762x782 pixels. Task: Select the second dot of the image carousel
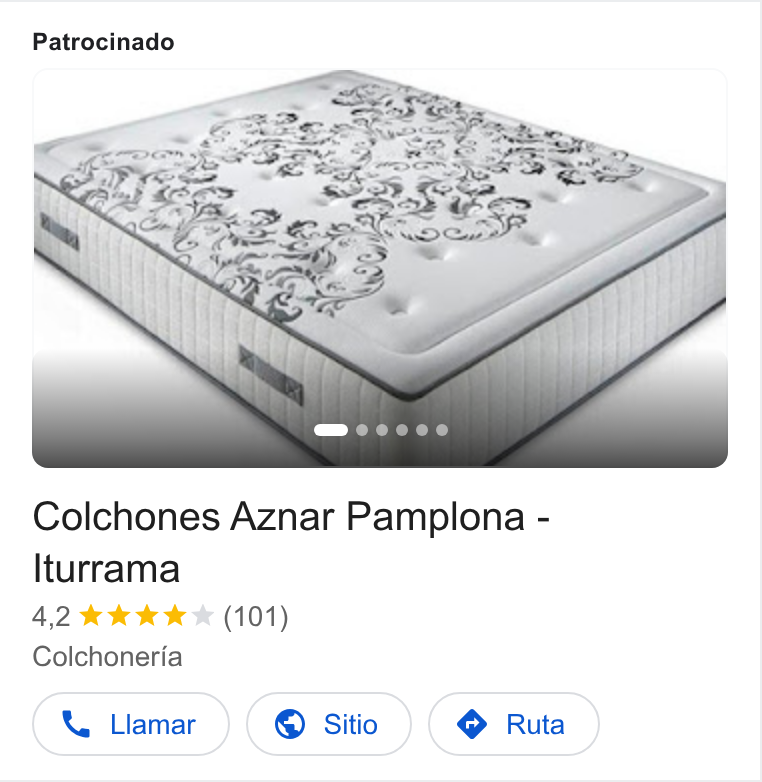(x=362, y=430)
